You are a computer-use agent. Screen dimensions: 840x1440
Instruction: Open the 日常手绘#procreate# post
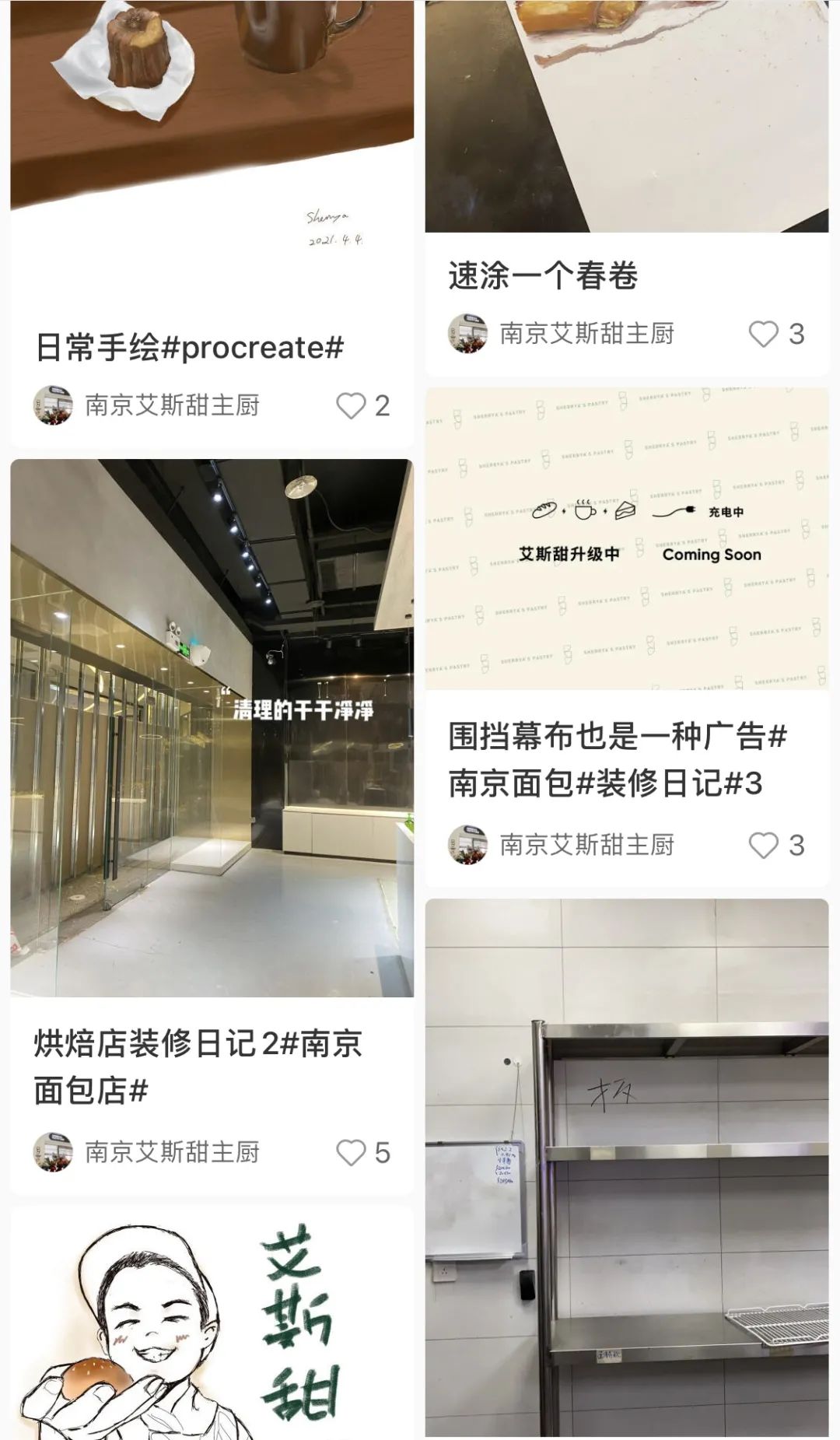tap(190, 347)
